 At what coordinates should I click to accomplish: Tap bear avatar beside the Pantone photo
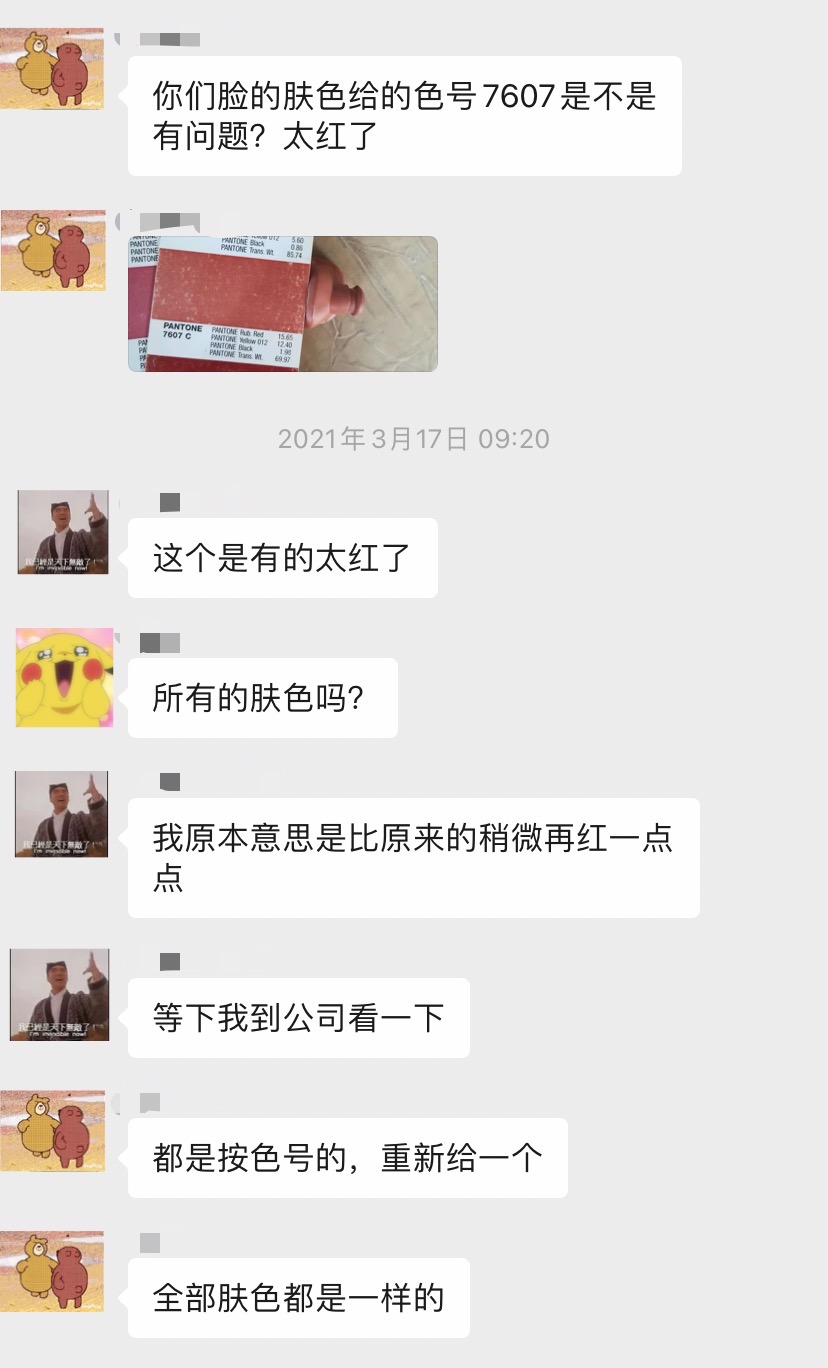click(x=52, y=250)
